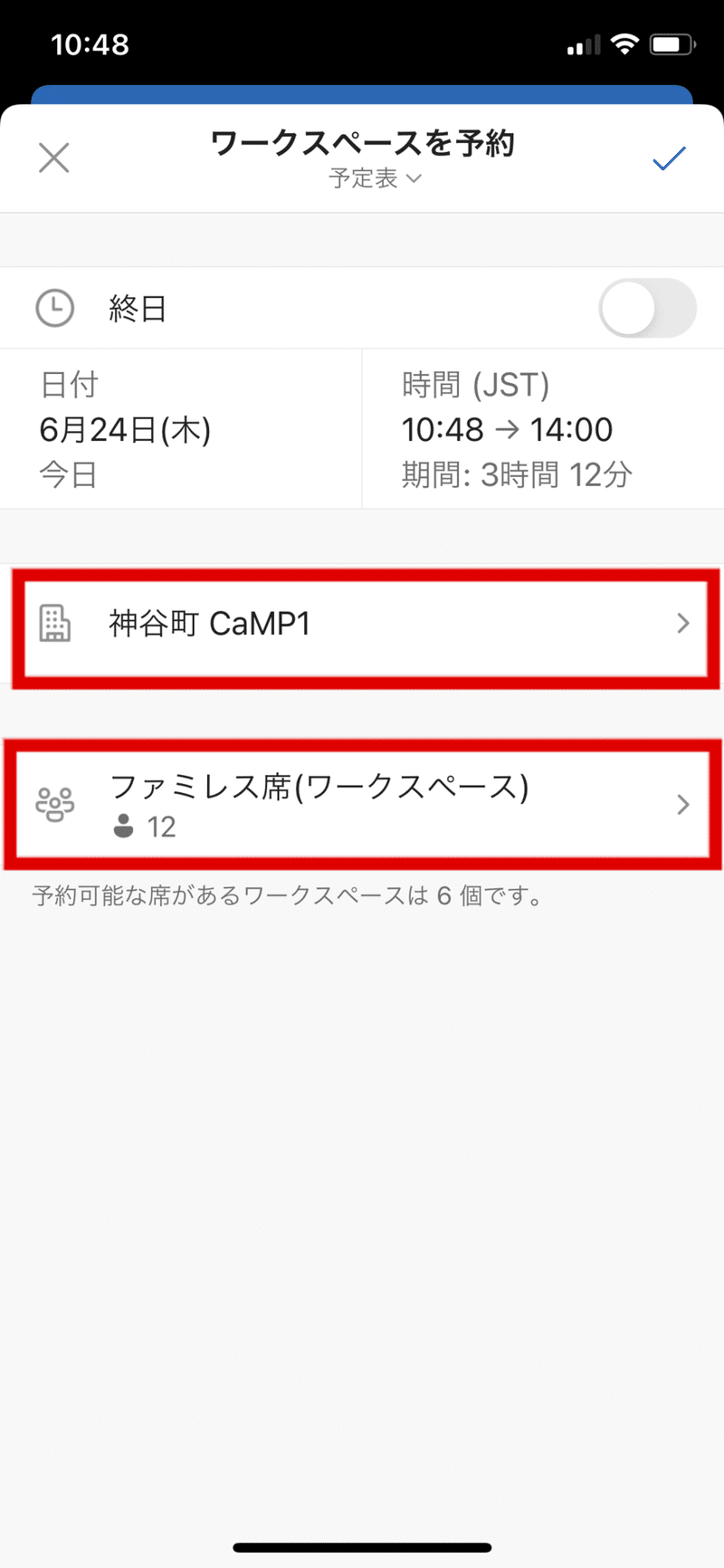Image resolution: width=724 pixels, height=1568 pixels.
Task: Select the ファミレス席(ワークスペース) row
Action: (362, 804)
